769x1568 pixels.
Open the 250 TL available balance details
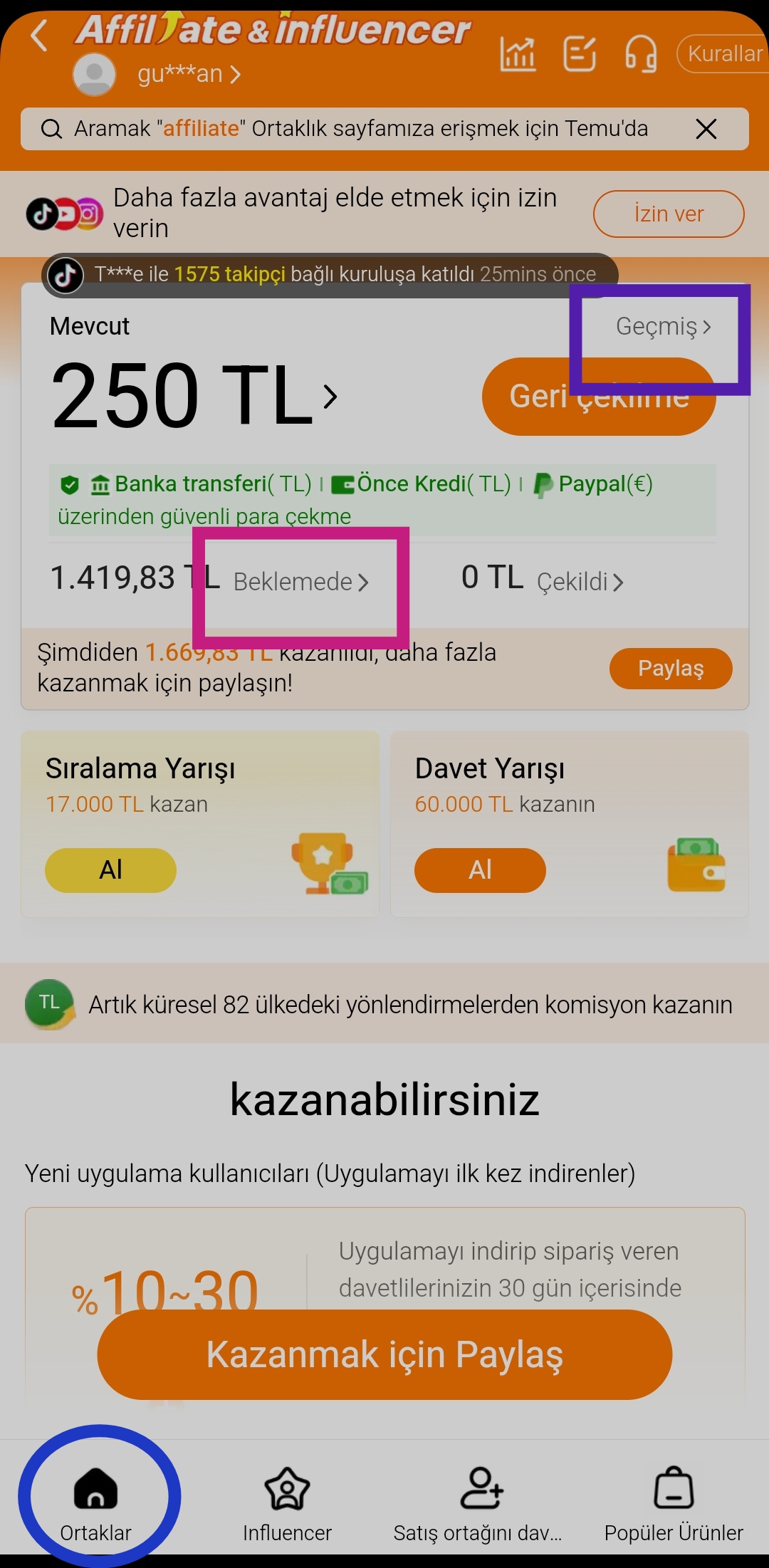(194, 395)
